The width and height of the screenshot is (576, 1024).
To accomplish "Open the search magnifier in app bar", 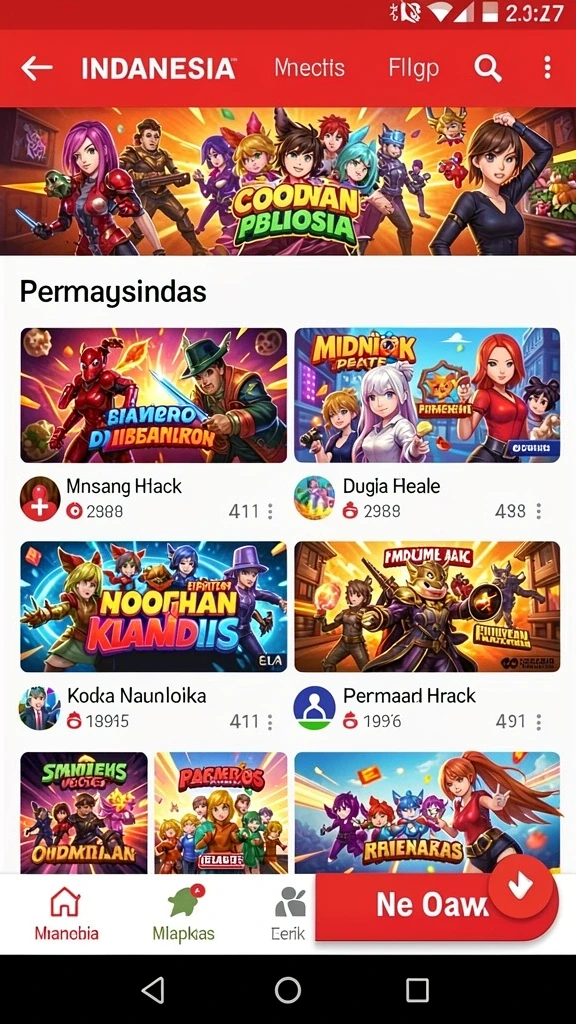I will tap(488, 68).
